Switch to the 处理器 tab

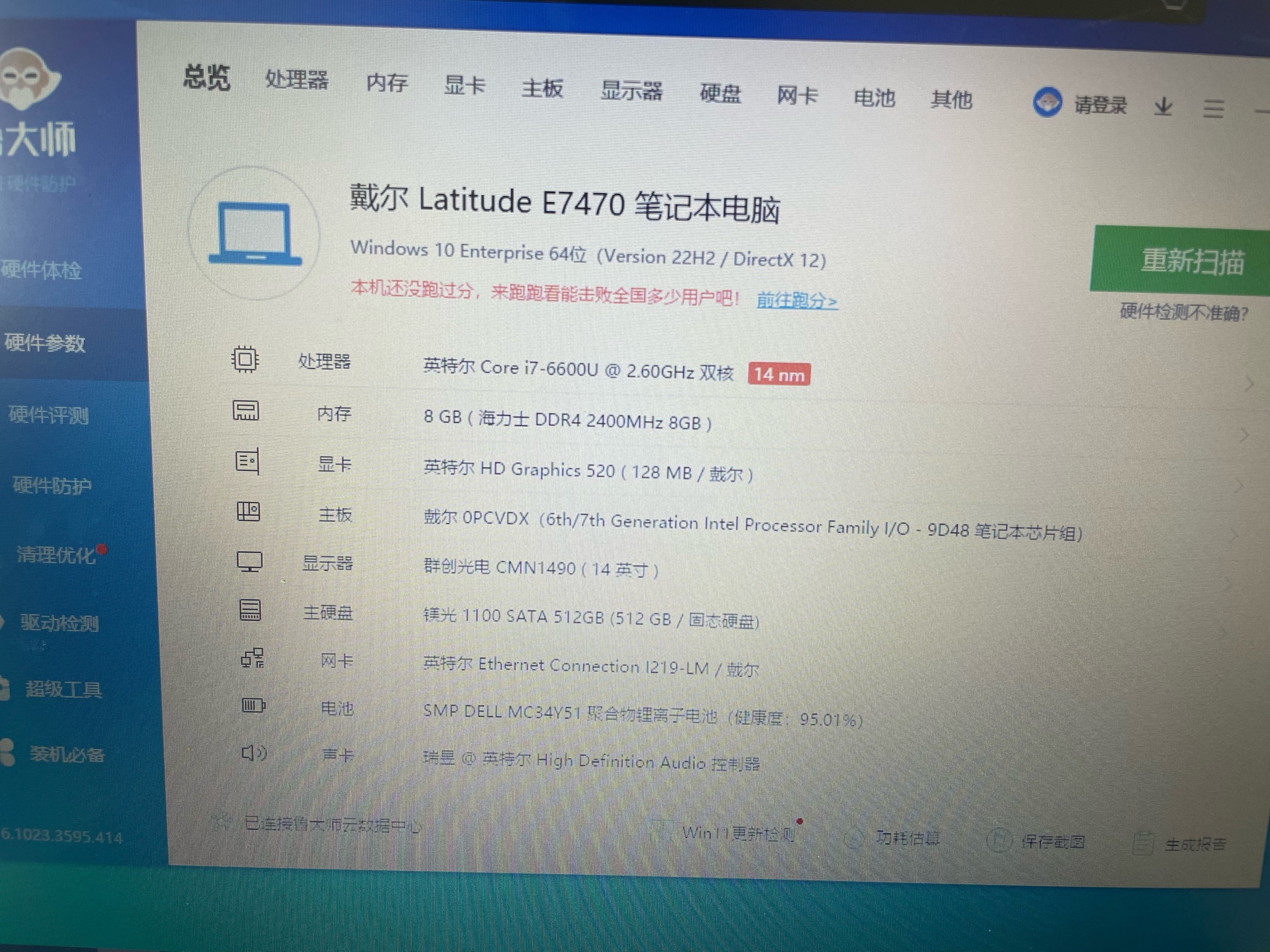296,80
